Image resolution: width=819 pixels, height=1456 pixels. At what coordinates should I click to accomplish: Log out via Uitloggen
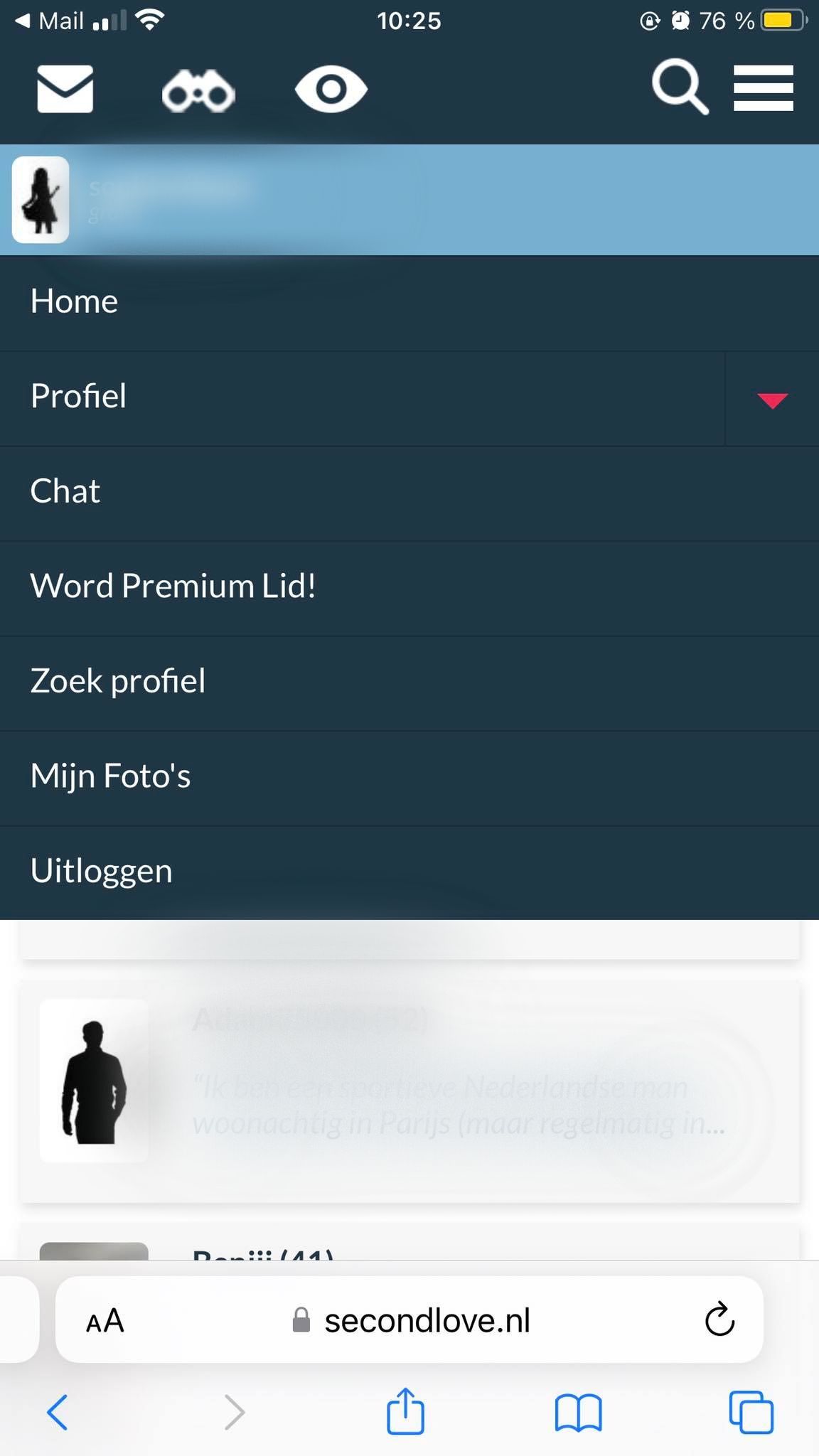[409, 873]
